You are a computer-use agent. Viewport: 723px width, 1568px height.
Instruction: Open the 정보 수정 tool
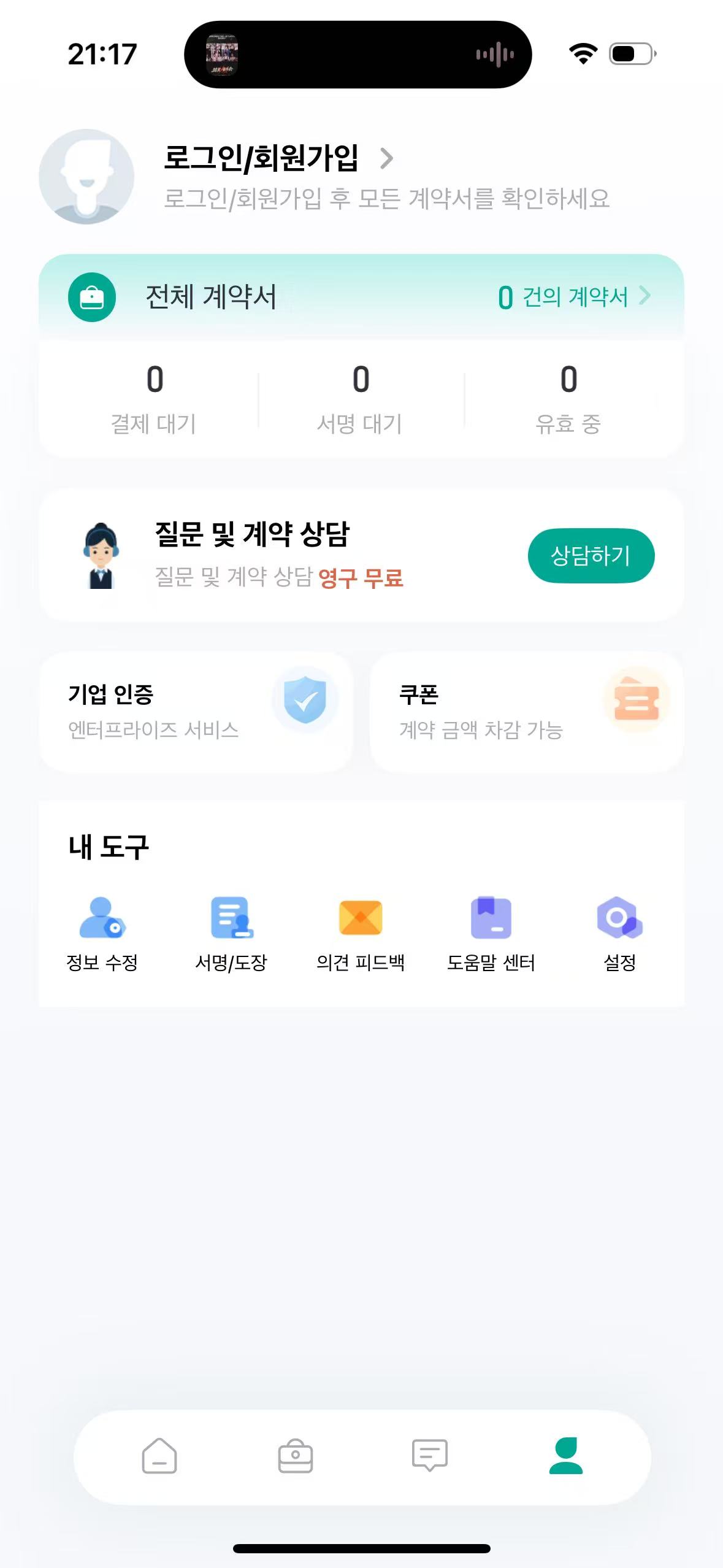tap(102, 932)
